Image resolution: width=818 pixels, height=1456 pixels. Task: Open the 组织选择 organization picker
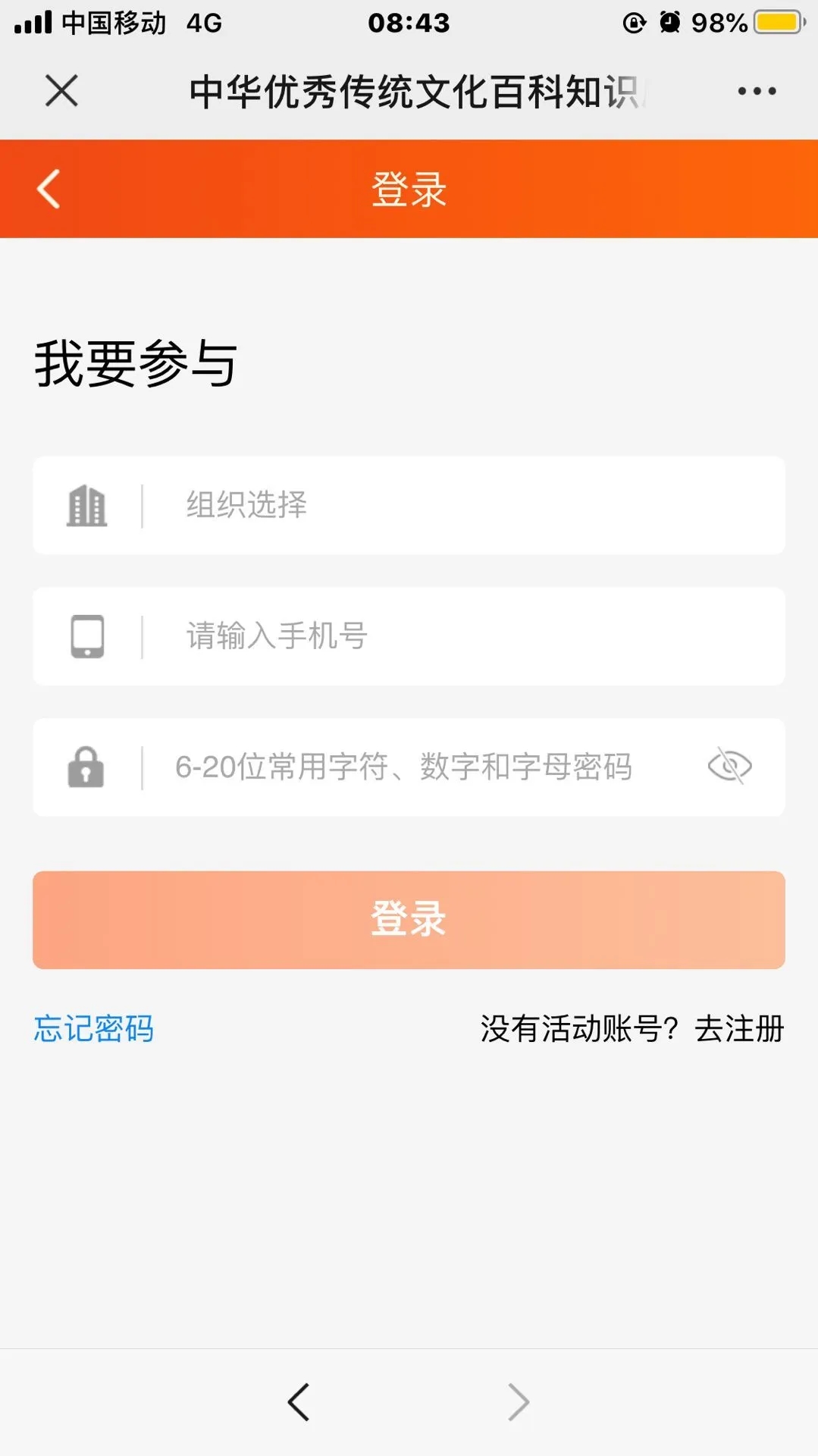pos(409,505)
